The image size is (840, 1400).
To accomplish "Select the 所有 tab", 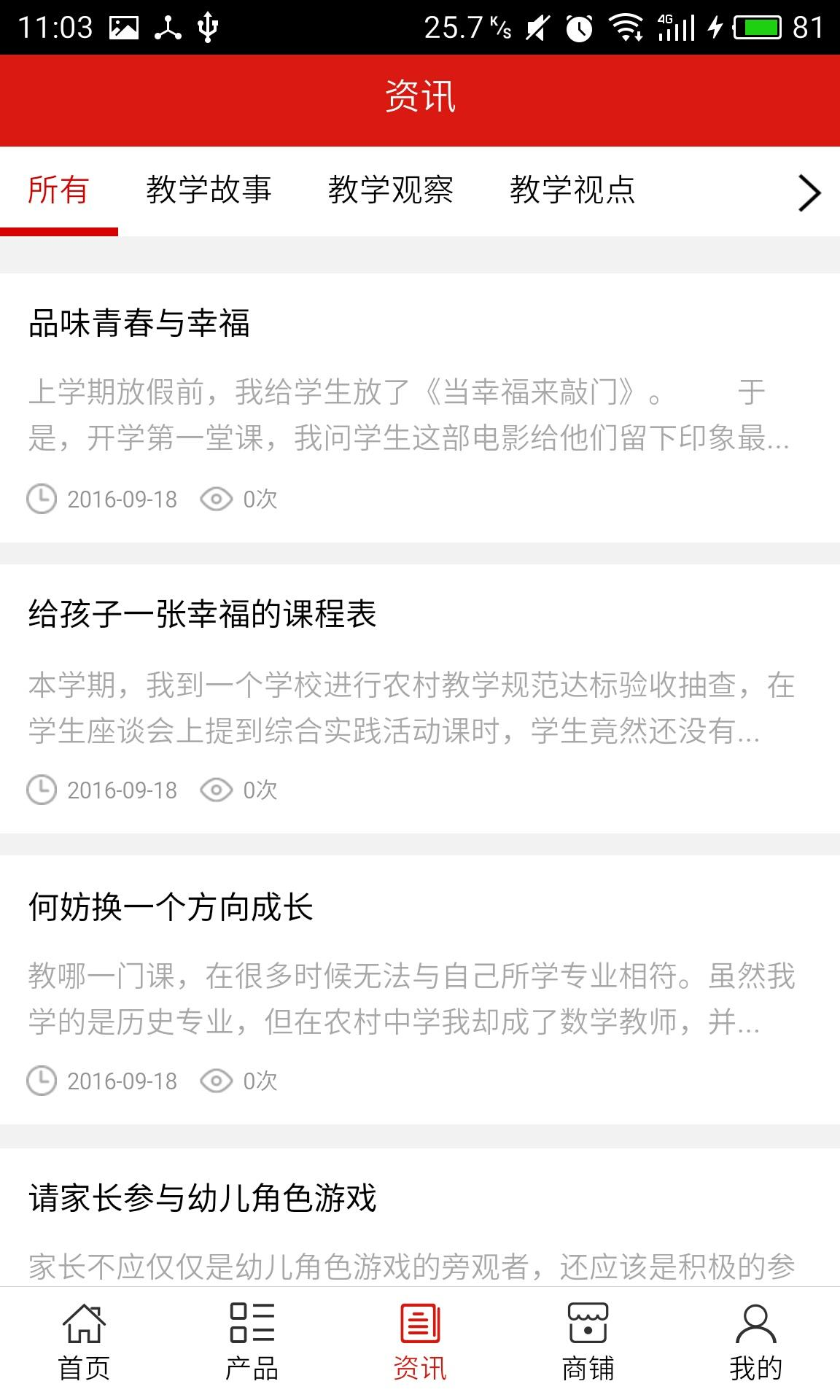I will coord(58,191).
